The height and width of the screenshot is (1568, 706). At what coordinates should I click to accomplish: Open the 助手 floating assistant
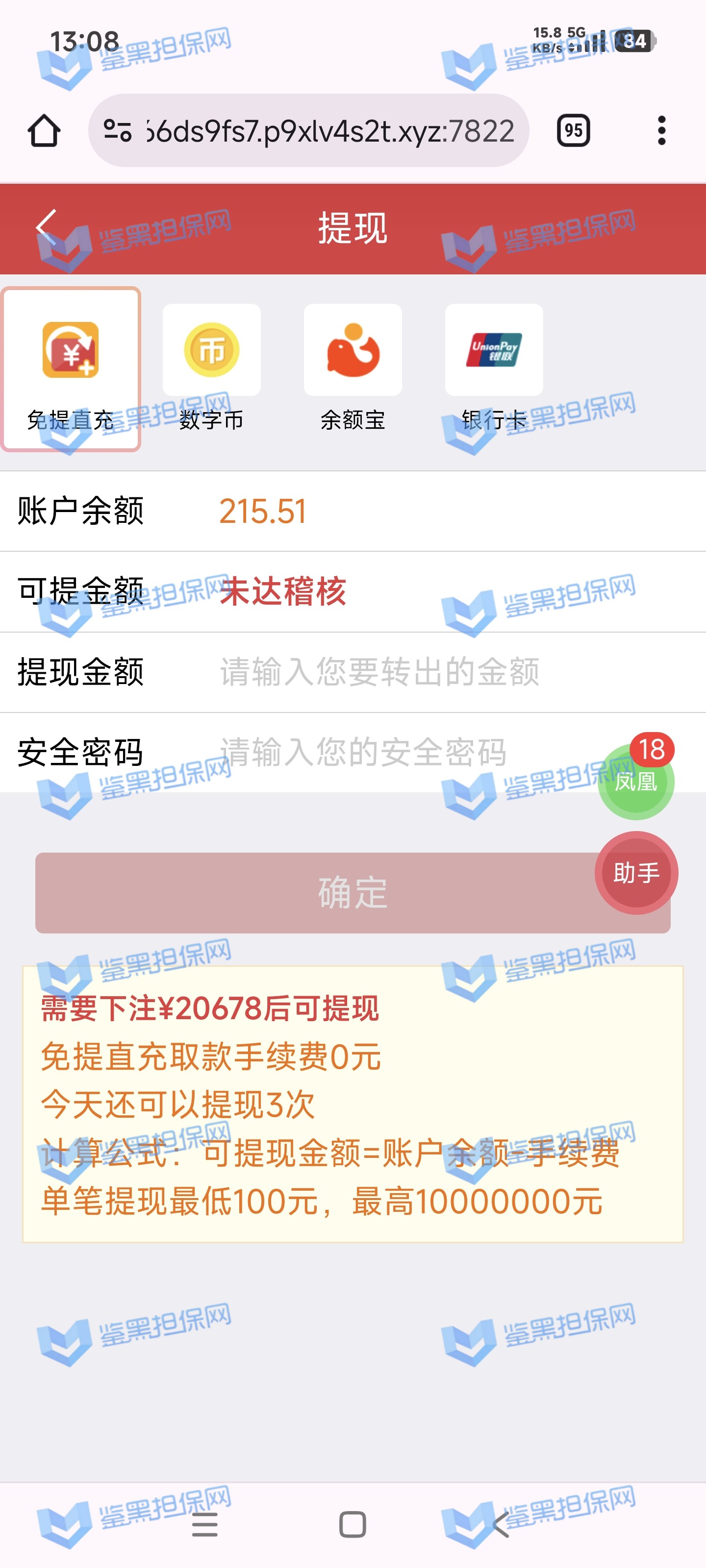636,873
